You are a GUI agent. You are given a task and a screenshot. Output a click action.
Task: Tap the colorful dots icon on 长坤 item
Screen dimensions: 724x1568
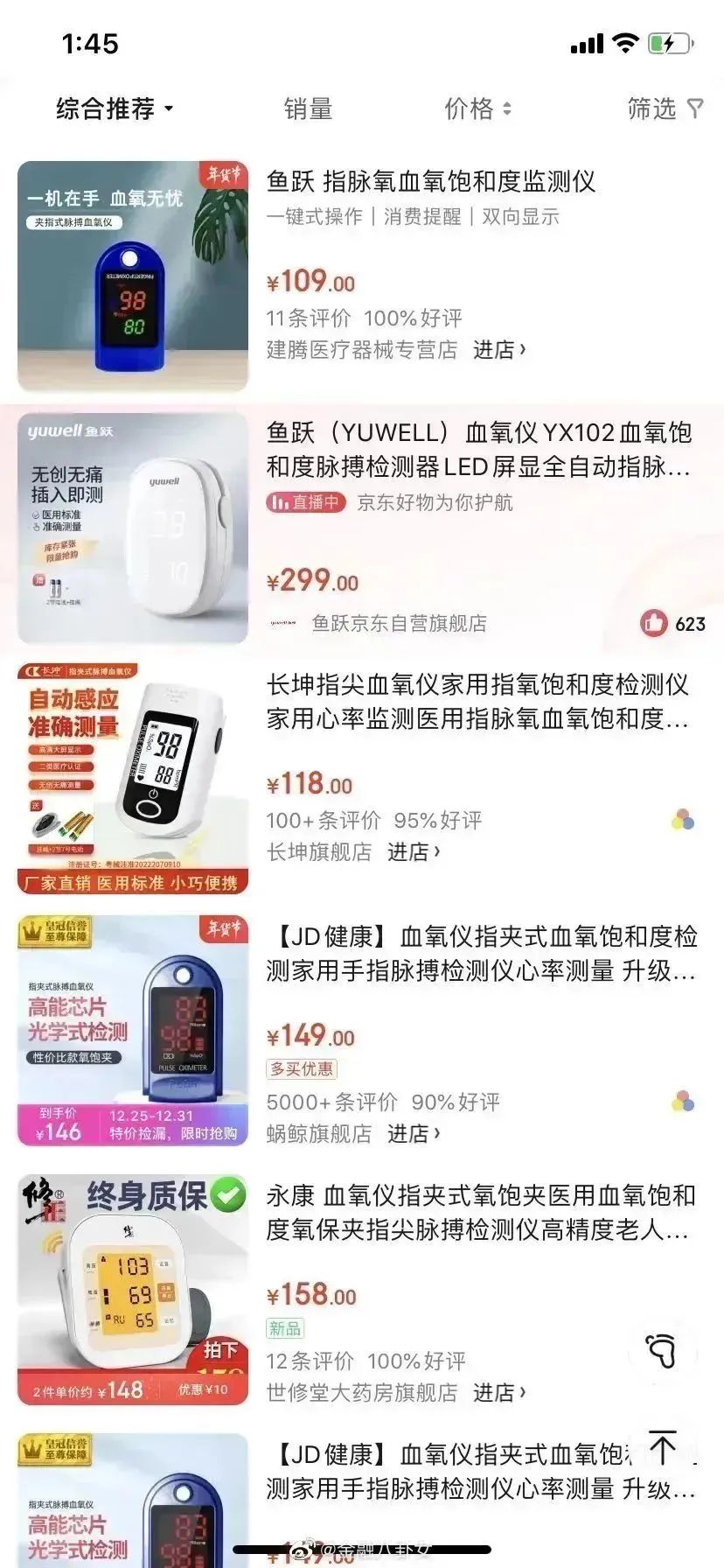[683, 820]
